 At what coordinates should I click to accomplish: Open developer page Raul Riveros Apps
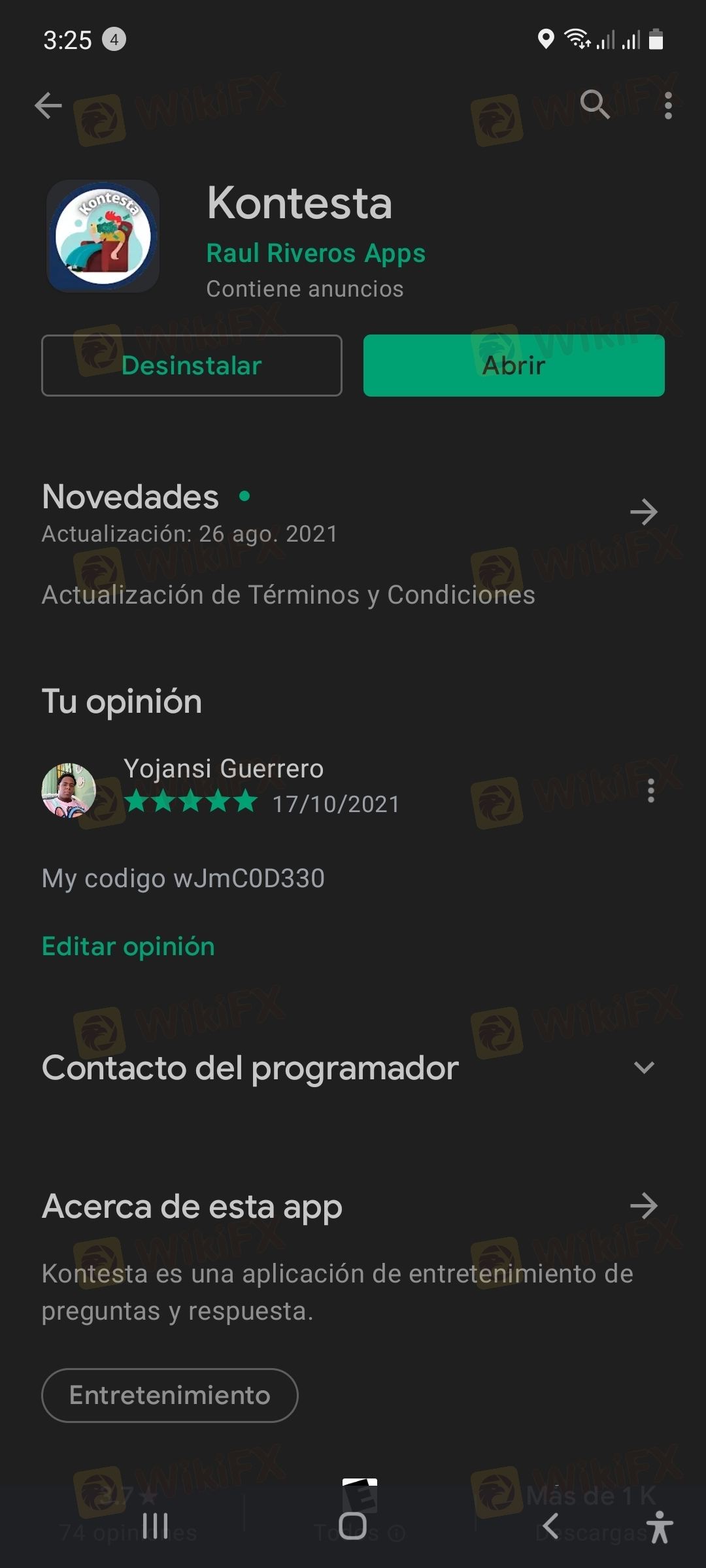pos(316,253)
